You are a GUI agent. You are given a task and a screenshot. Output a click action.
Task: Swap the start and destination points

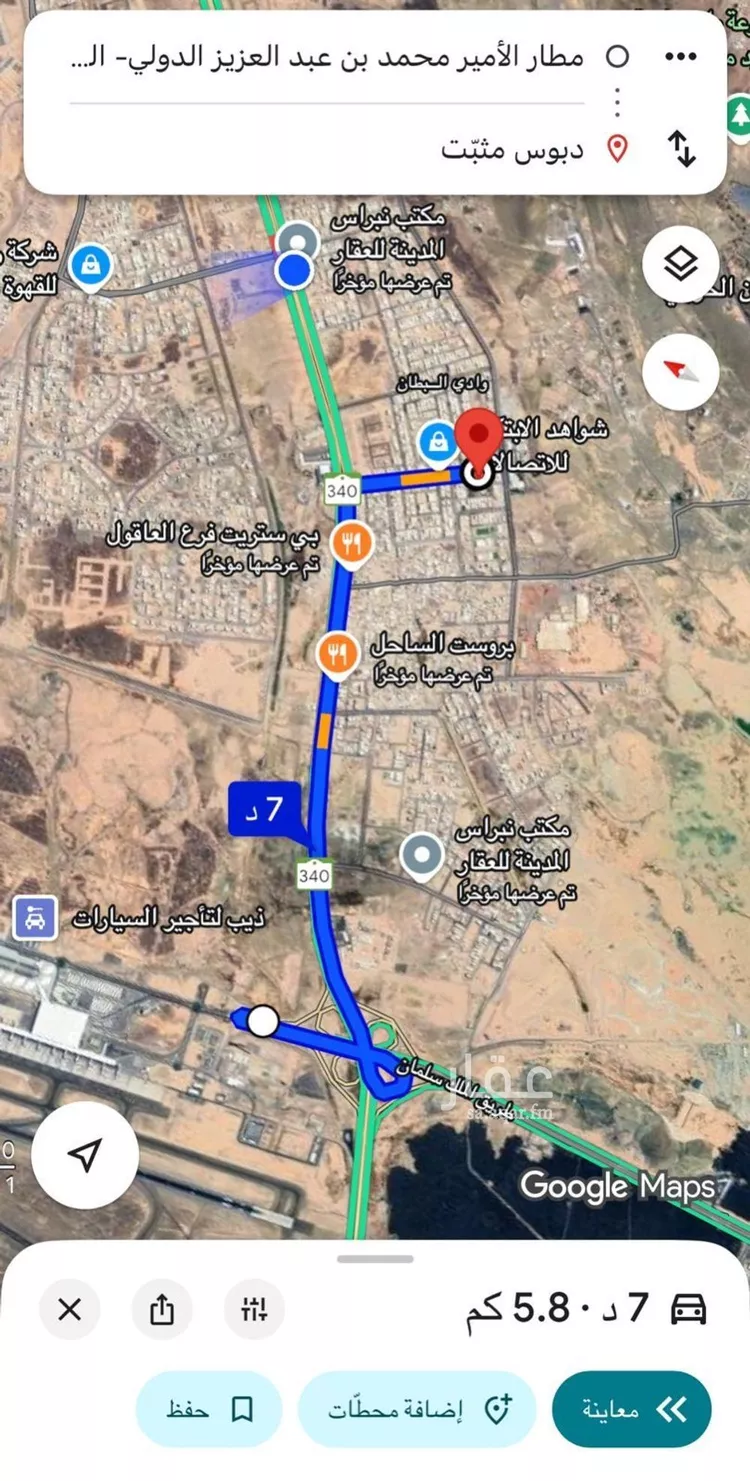[682, 148]
